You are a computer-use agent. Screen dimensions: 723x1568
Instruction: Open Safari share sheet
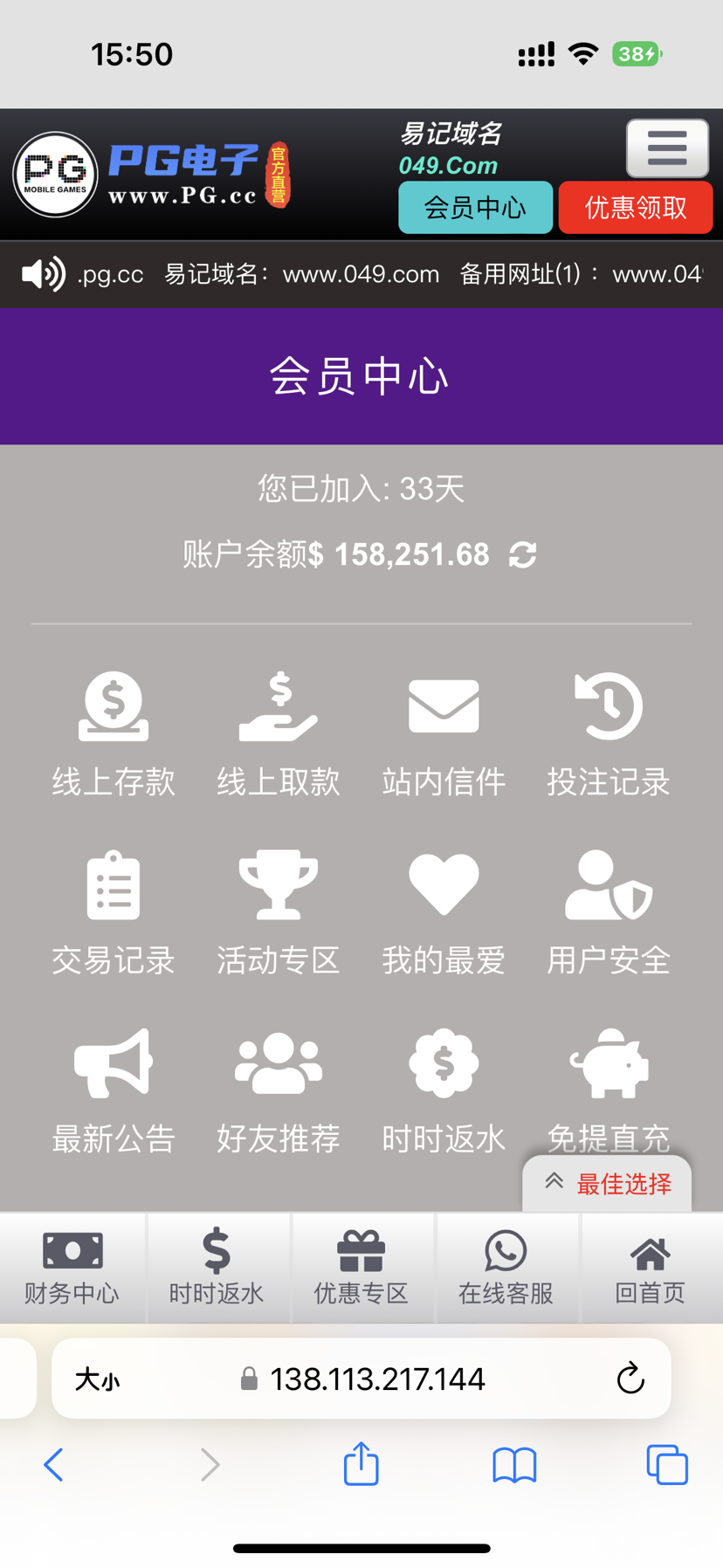(361, 1464)
